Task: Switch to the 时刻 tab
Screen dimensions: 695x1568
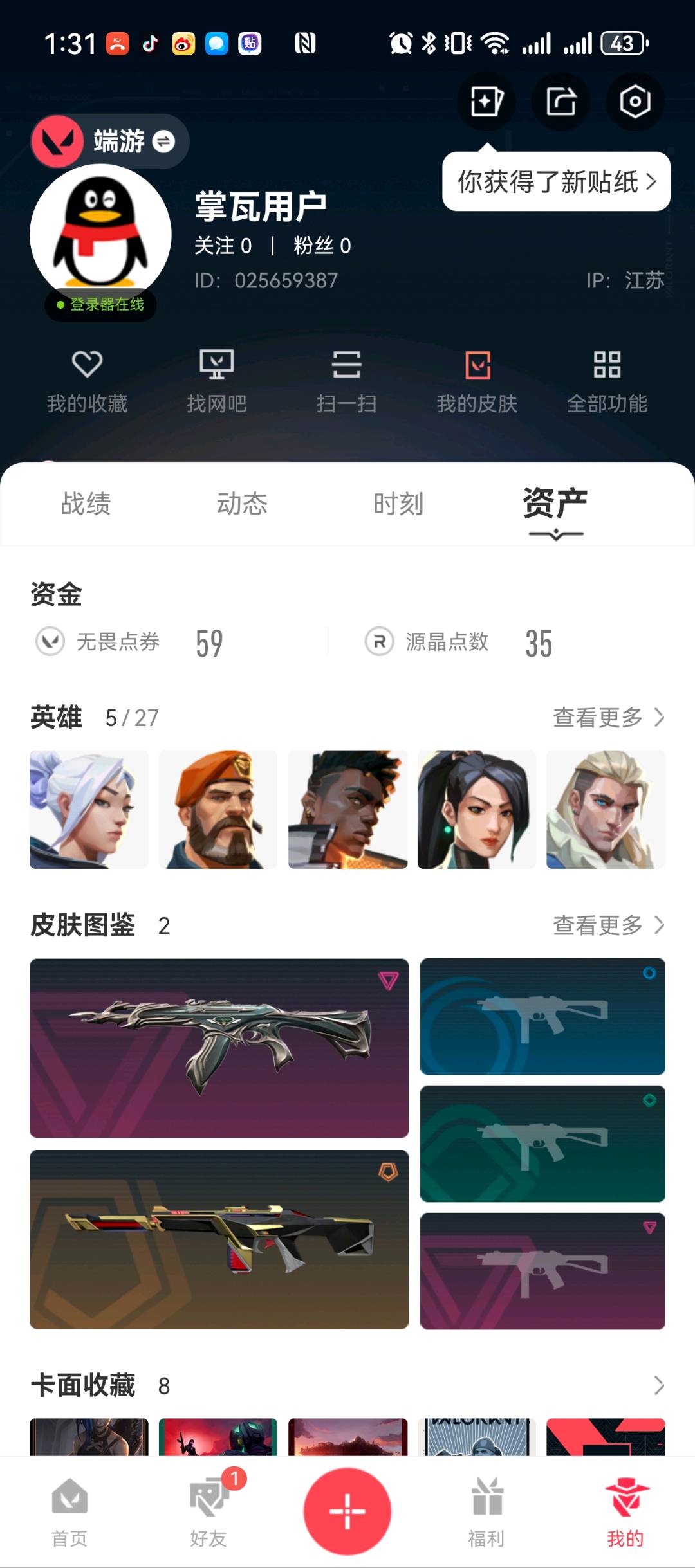Action: [398, 504]
